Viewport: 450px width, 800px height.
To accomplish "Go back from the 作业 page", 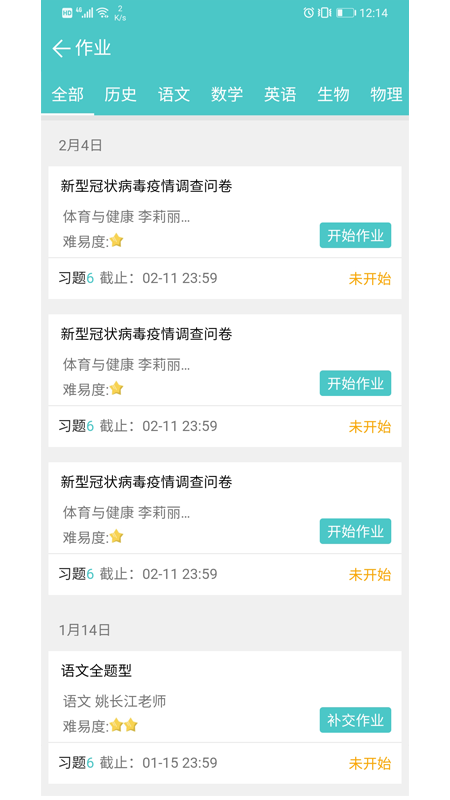I will tap(61, 48).
